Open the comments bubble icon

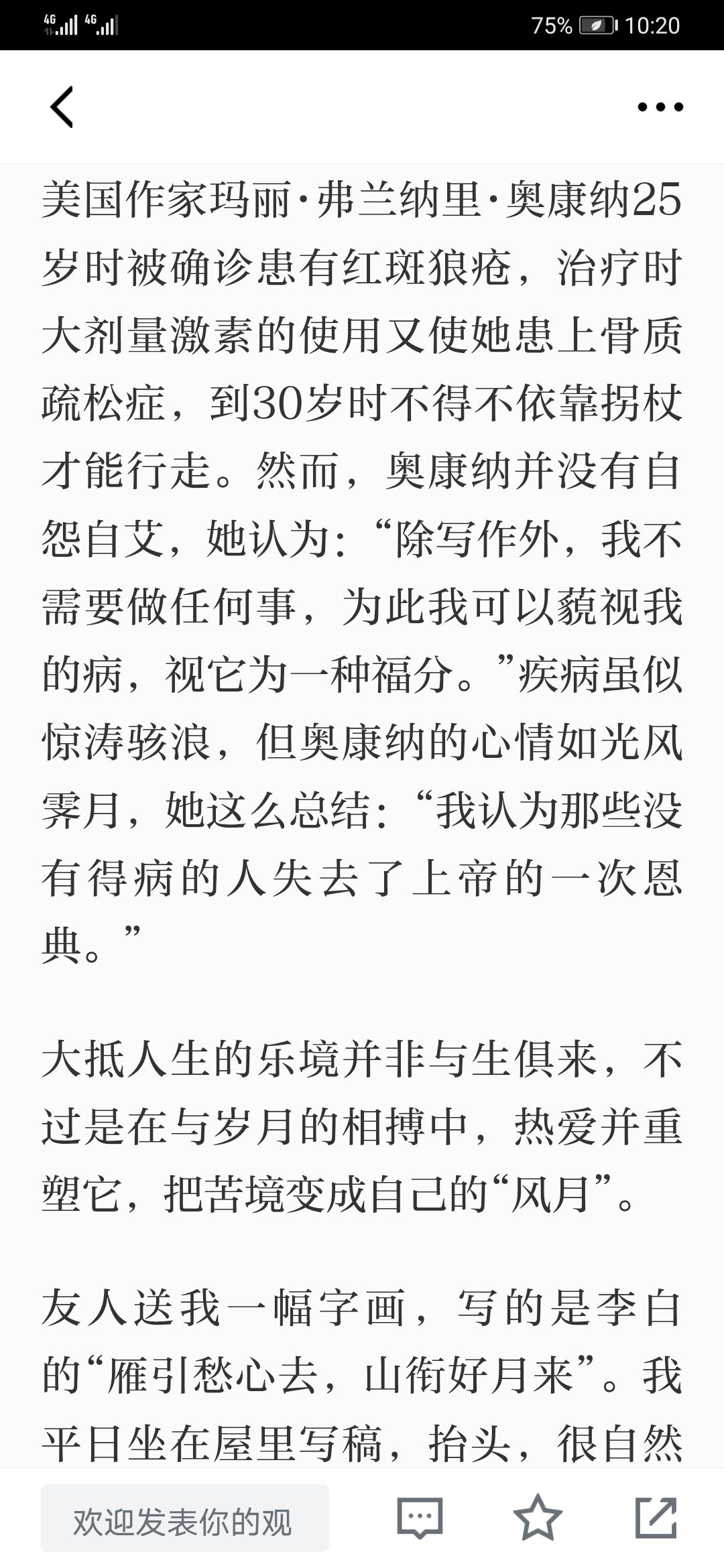click(420, 1518)
